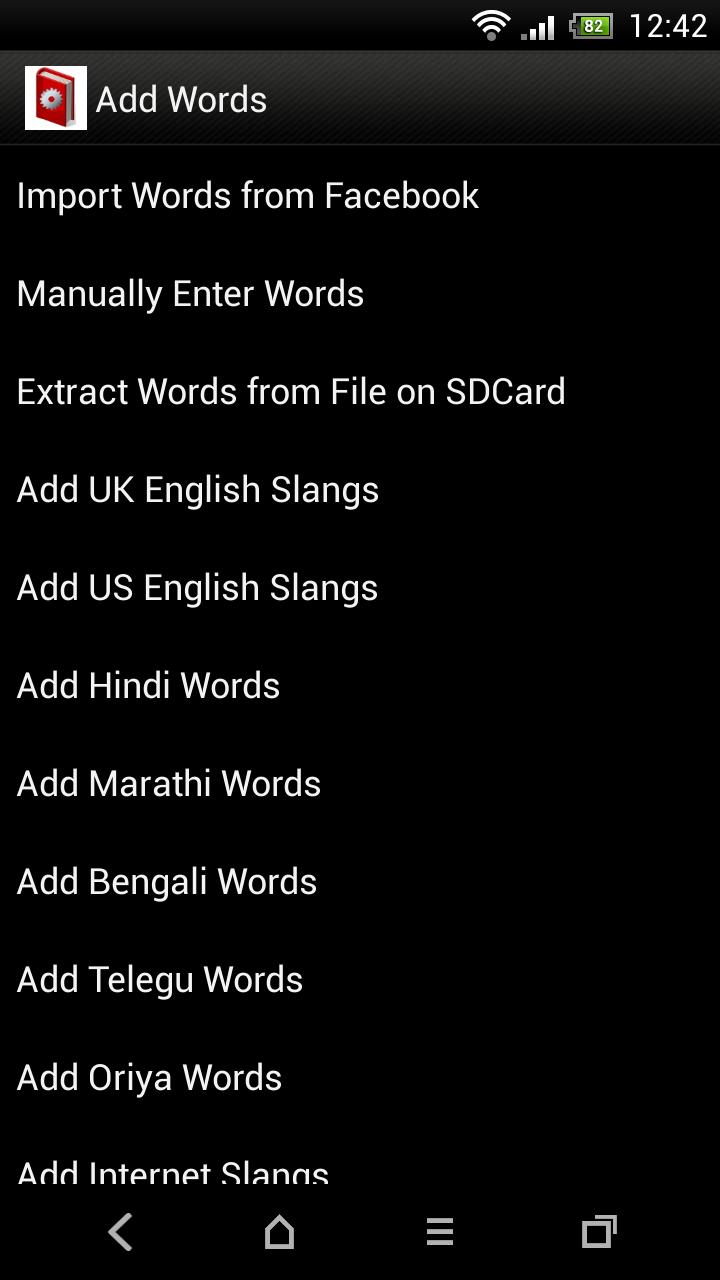
Task: Select Manually Enter Words
Action: [190, 294]
